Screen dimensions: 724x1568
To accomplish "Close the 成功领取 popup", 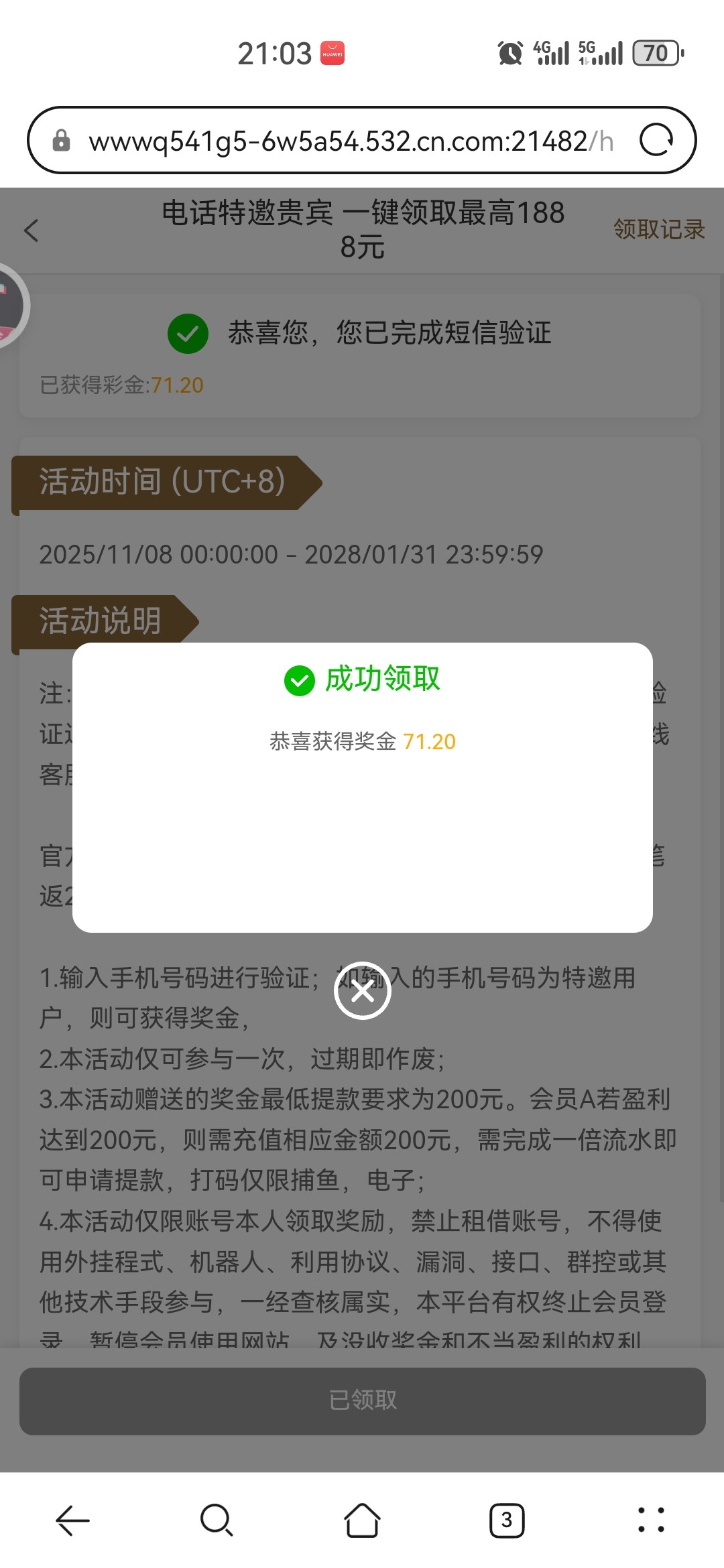I will click(x=362, y=991).
